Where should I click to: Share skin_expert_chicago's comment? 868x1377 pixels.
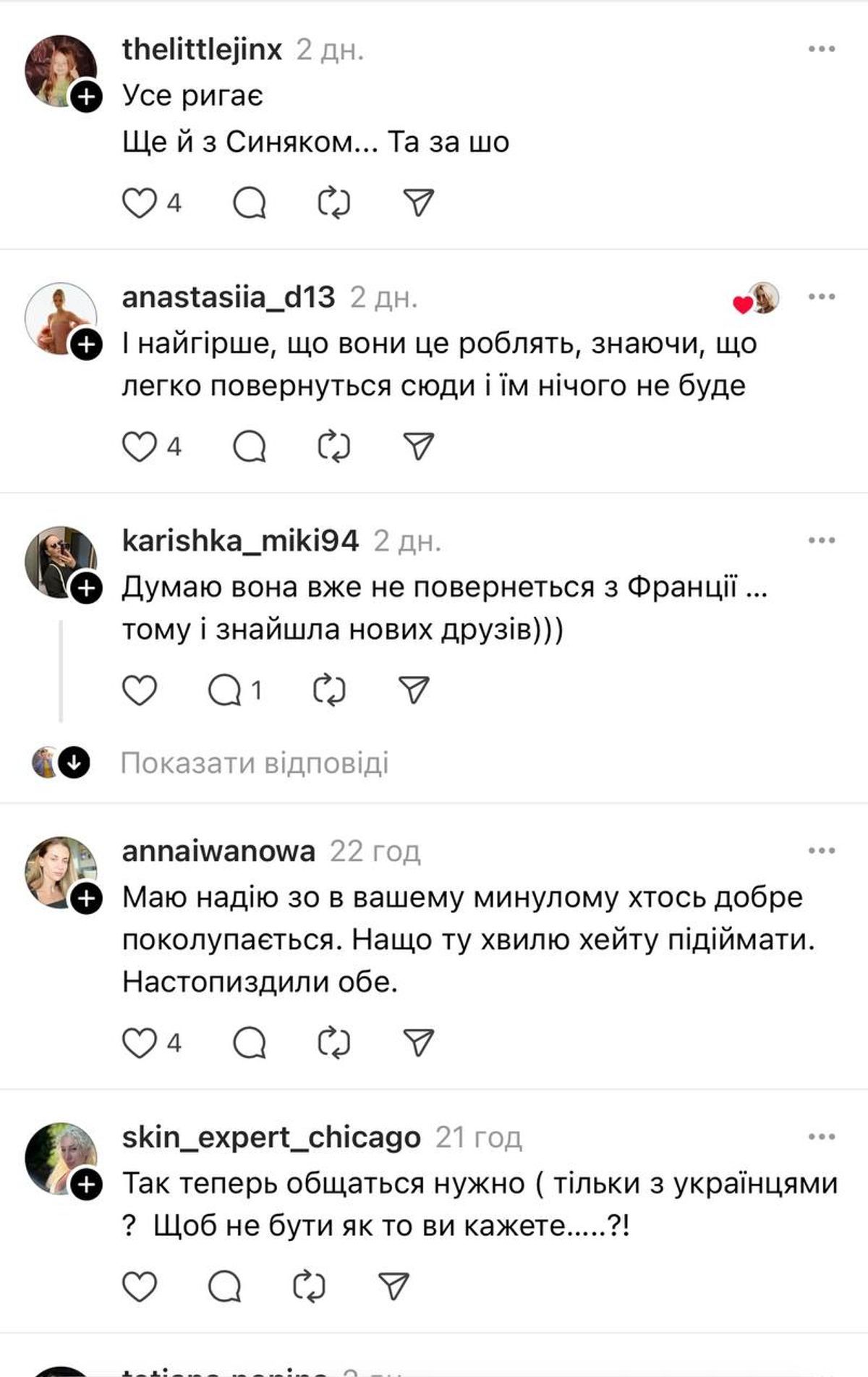point(394,1287)
